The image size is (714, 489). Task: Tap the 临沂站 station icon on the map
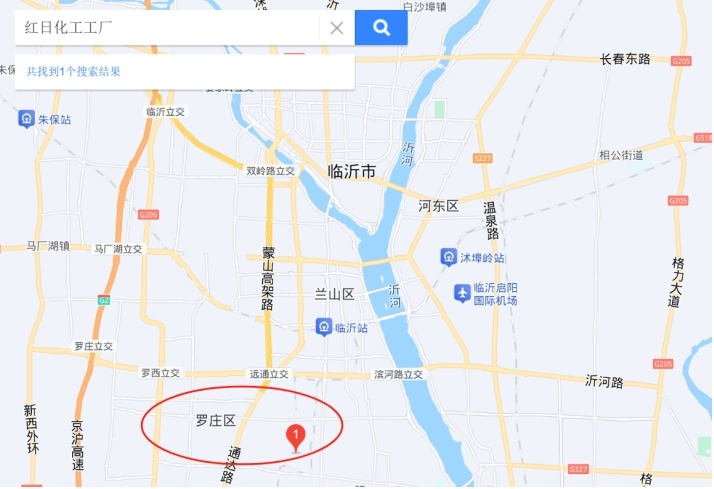[x=324, y=327]
